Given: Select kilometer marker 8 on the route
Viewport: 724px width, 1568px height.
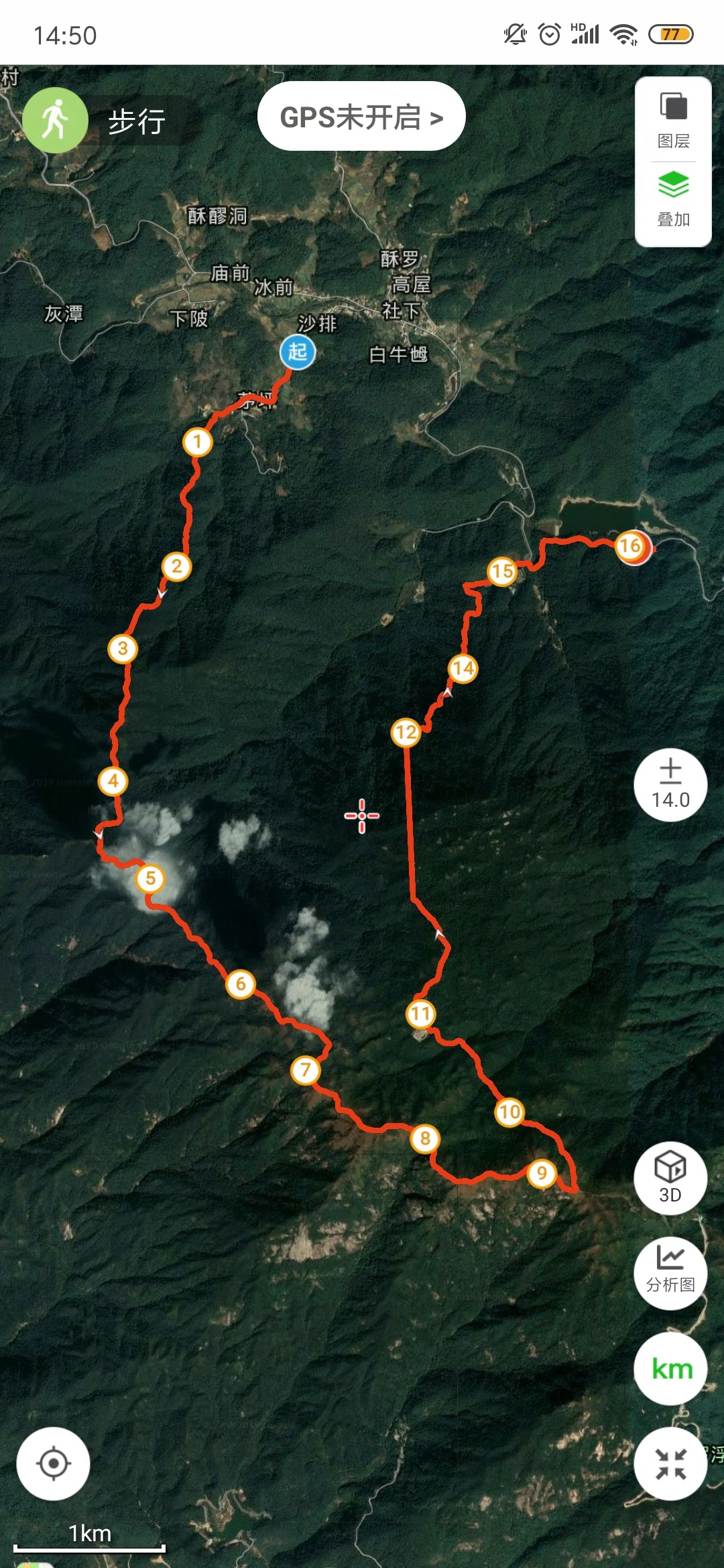Looking at the screenshot, I should pyautogui.click(x=425, y=1138).
